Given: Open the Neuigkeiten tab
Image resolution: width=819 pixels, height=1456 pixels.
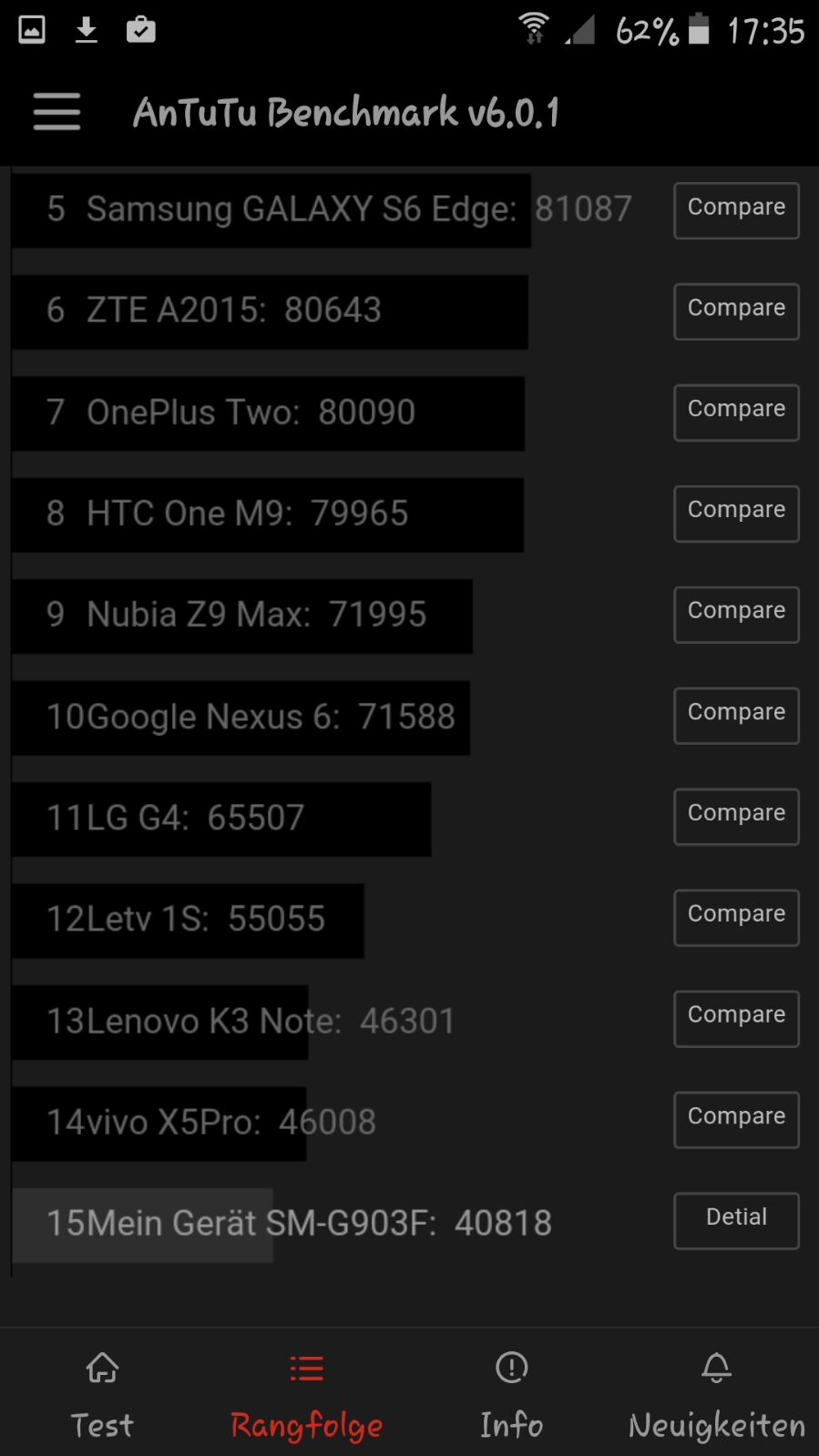Looking at the screenshot, I should [x=717, y=1393].
